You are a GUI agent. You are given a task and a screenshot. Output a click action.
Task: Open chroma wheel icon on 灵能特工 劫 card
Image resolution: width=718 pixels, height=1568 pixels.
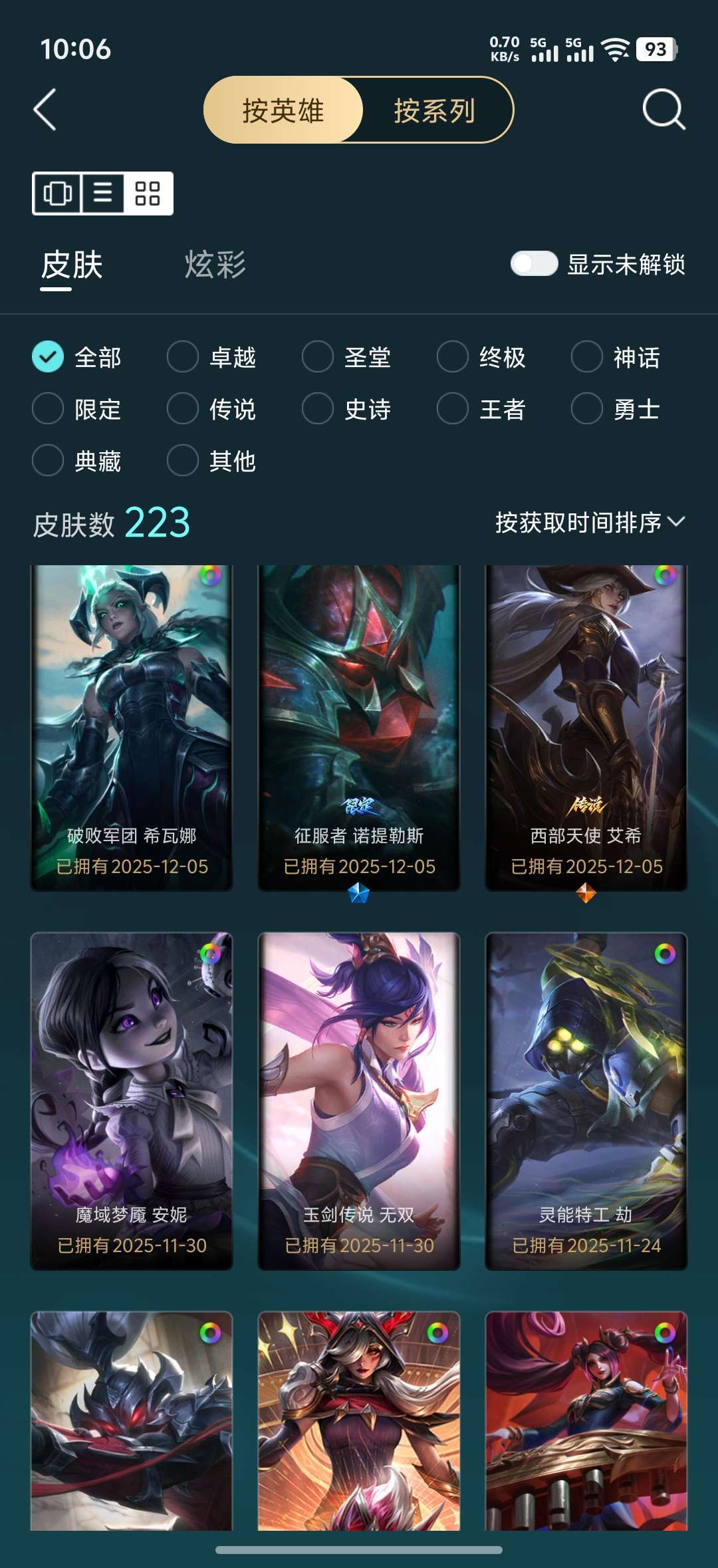(663, 954)
